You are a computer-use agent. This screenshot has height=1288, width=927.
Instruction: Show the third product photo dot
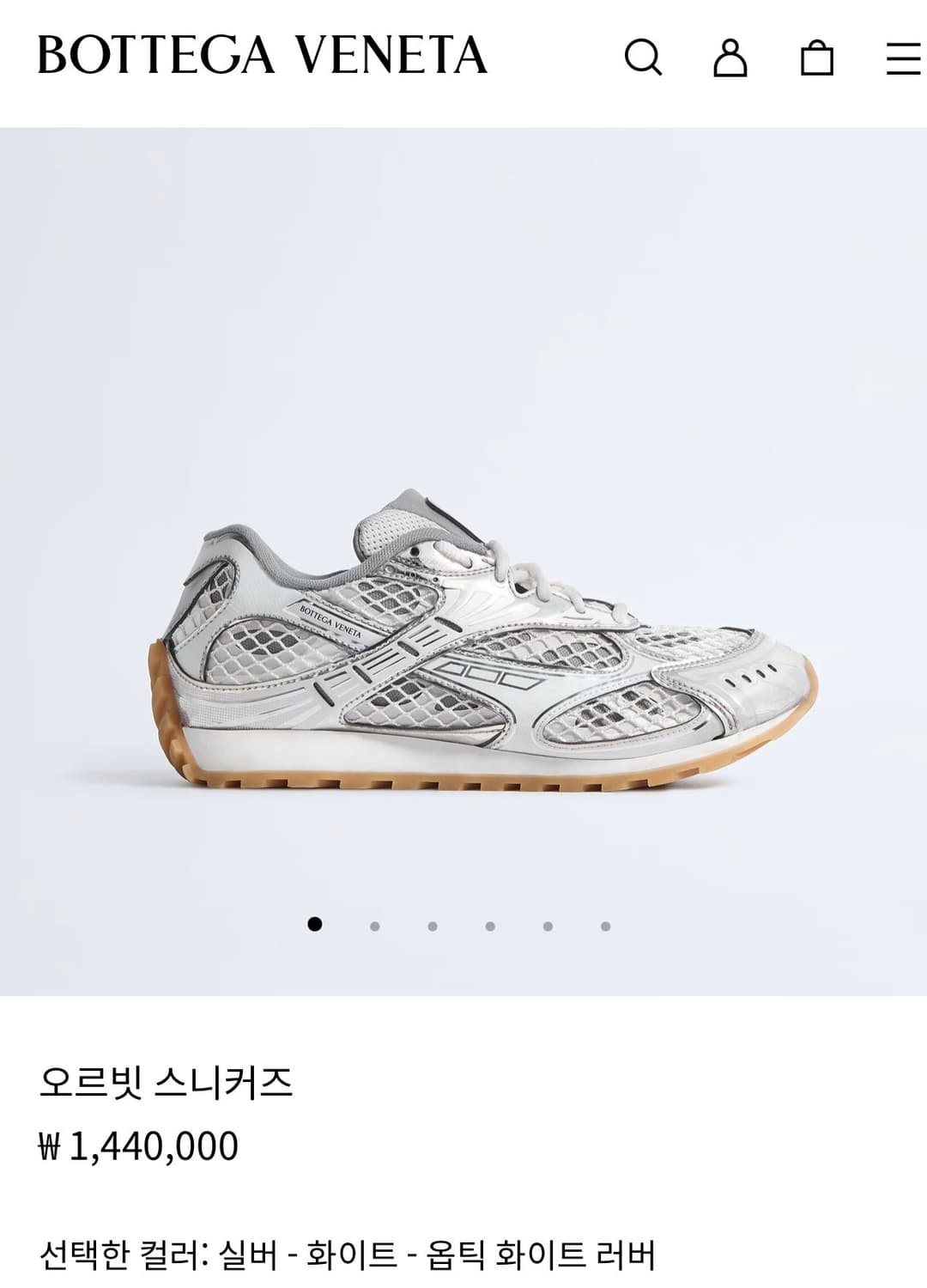tap(432, 926)
